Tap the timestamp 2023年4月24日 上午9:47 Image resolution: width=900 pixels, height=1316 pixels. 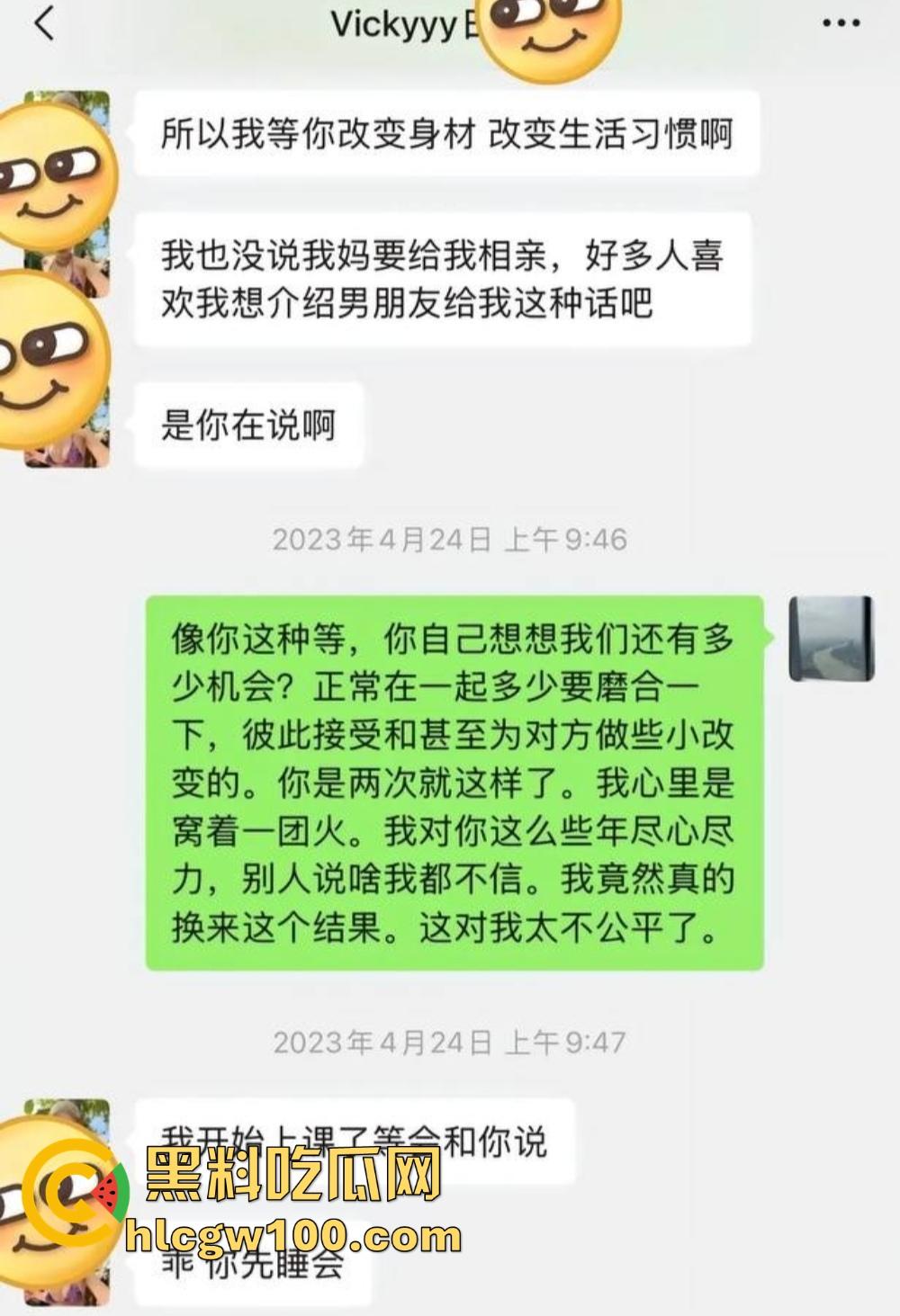[450, 1042]
